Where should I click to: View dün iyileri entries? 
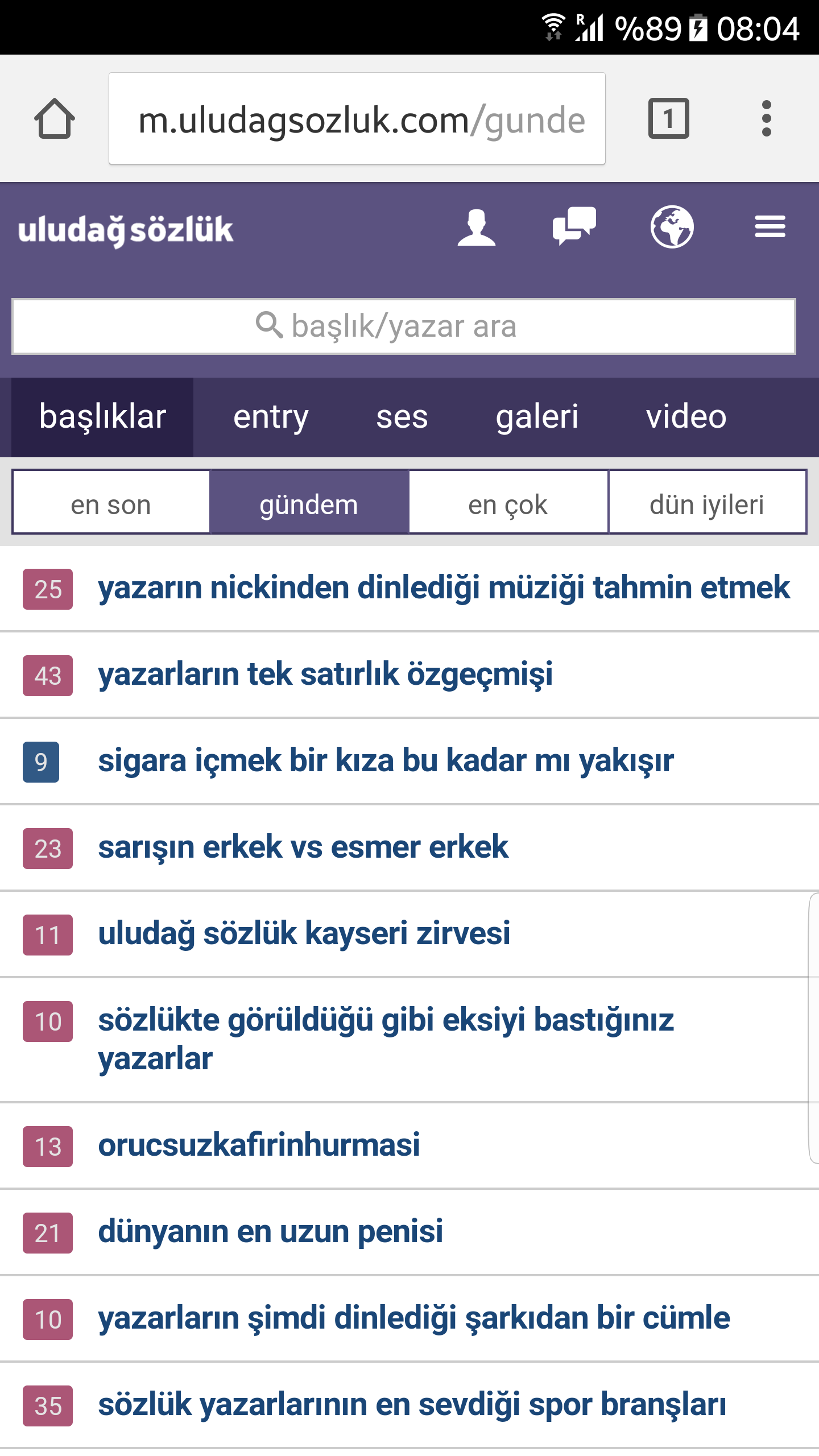pos(707,504)
